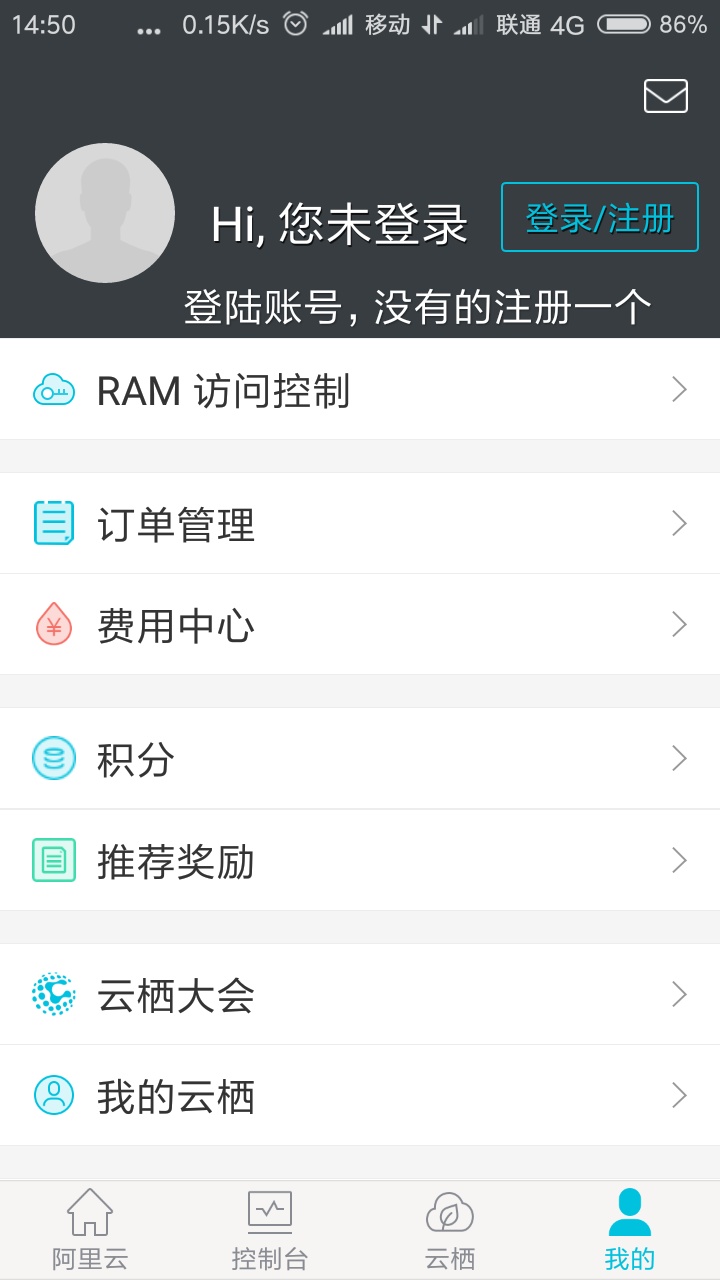Expand the 费用中心 entry chevron

click(678, 624)
